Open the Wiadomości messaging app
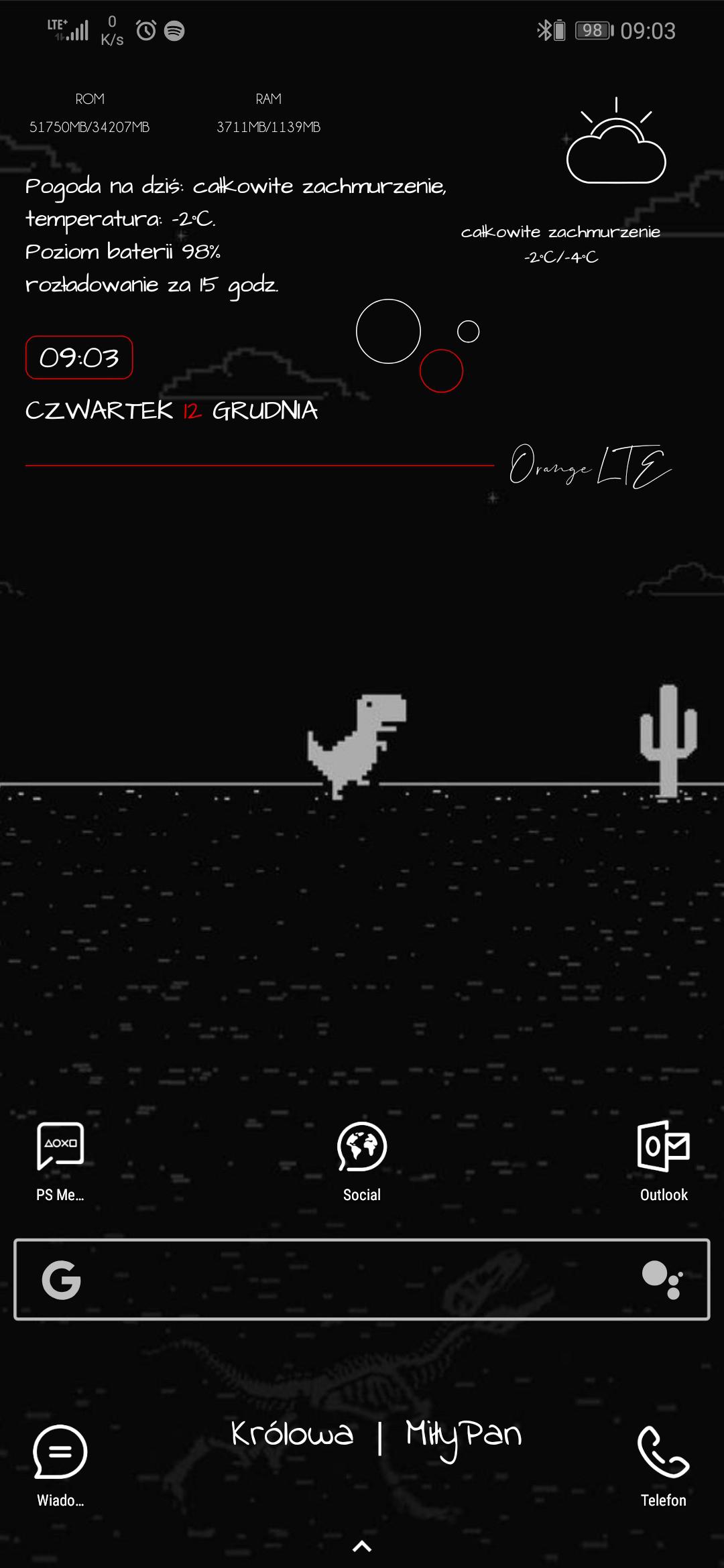 [60, 1453]
